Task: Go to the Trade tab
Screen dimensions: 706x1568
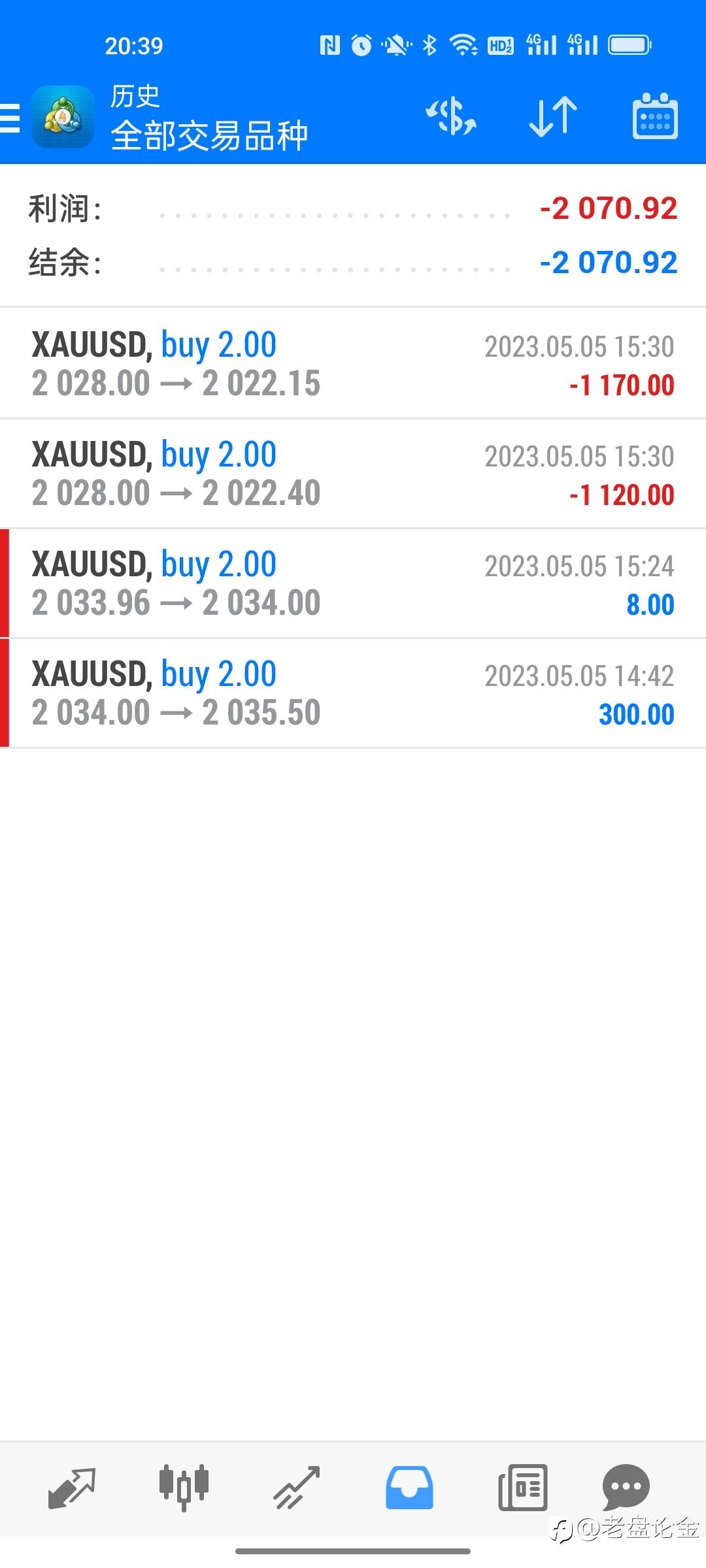Action: tap(296, 1488)
